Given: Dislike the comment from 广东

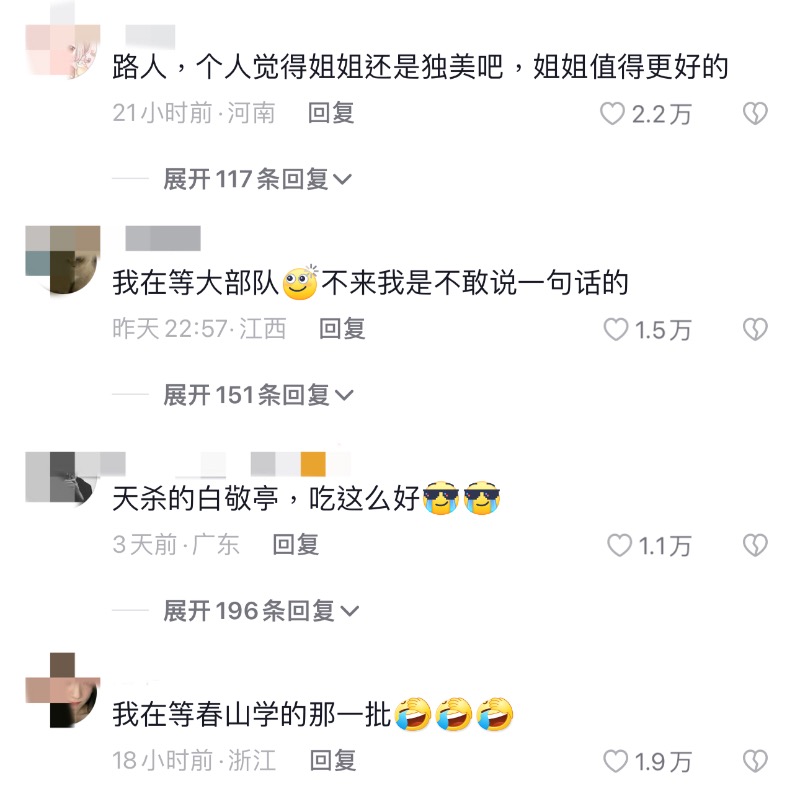Looking at the screenshot, I should [x=755, y=546].
